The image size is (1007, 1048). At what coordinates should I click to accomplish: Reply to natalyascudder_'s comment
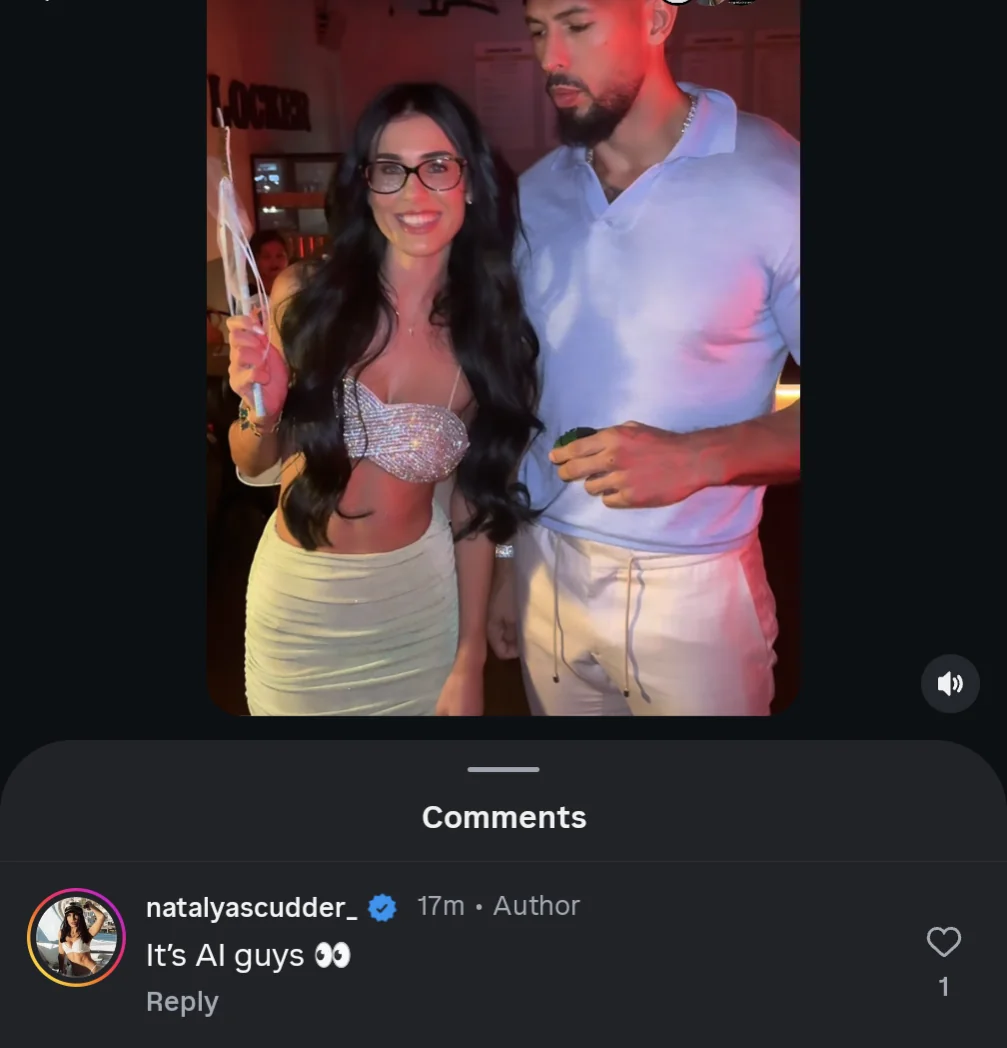182,1002
